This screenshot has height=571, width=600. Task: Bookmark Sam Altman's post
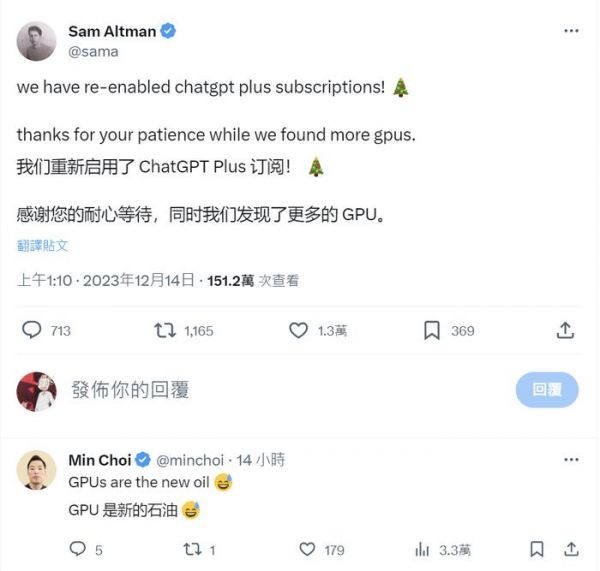coord(432,330)
